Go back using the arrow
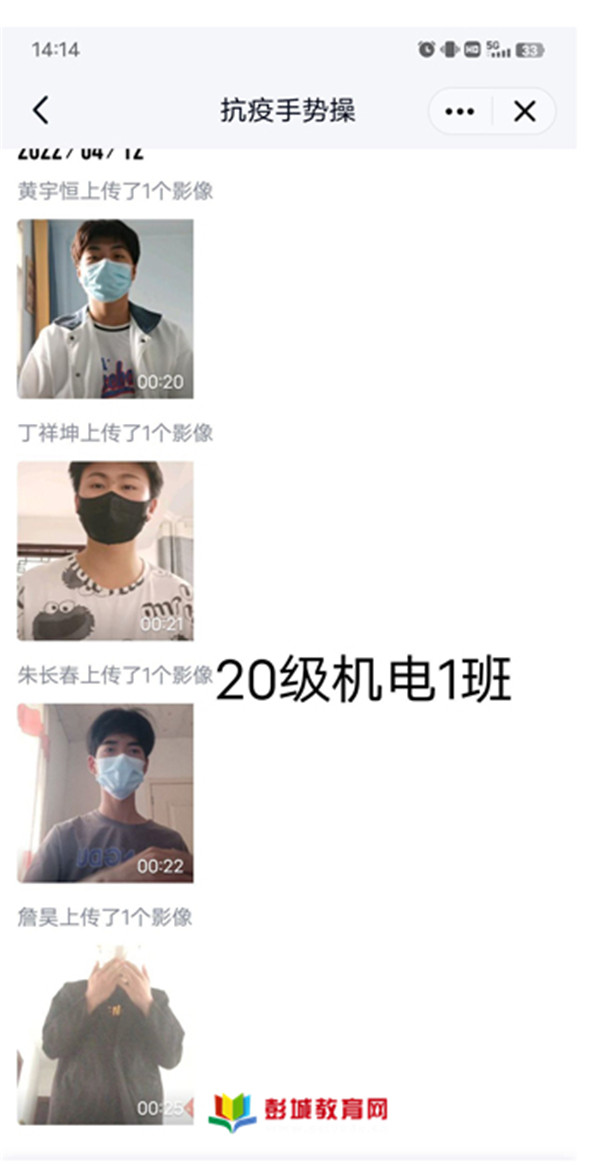This screenshot has width=600, height=1165. point(40,110)
